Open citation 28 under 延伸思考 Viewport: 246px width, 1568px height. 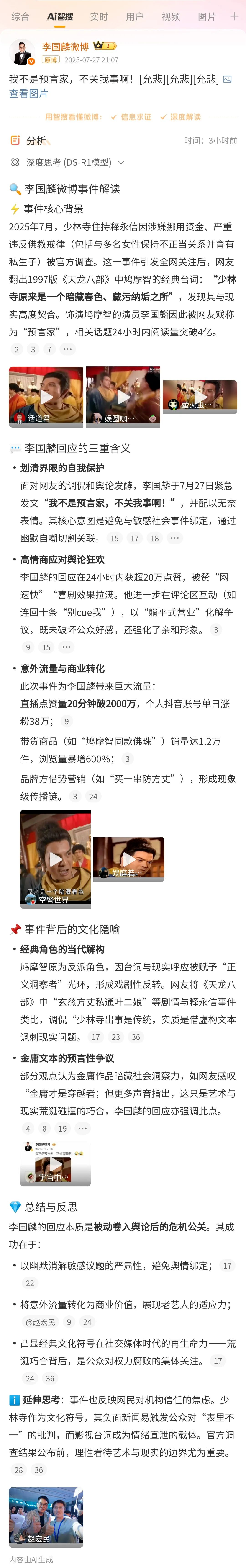pyautogui.click(x=18, y=1470)
